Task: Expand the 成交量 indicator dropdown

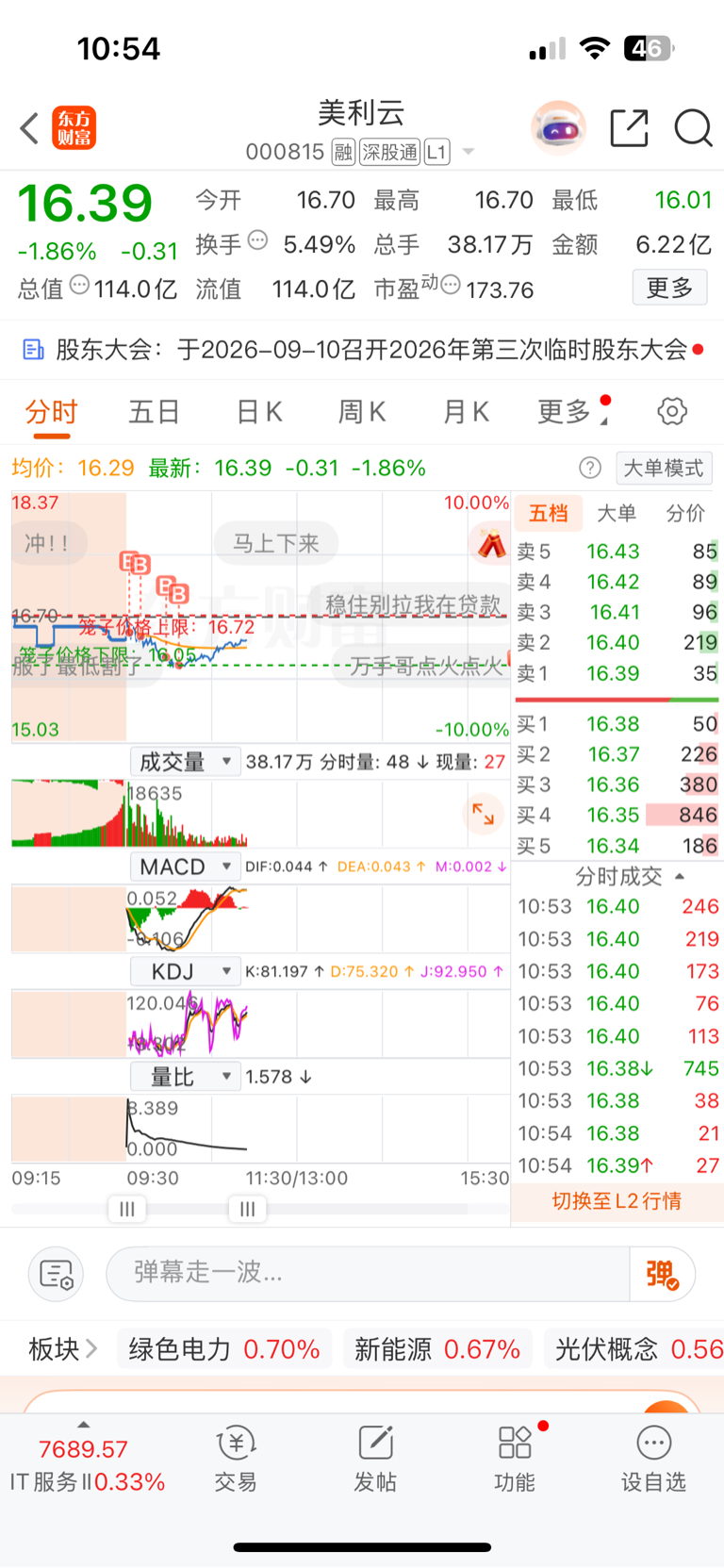Action: point(185,762)
